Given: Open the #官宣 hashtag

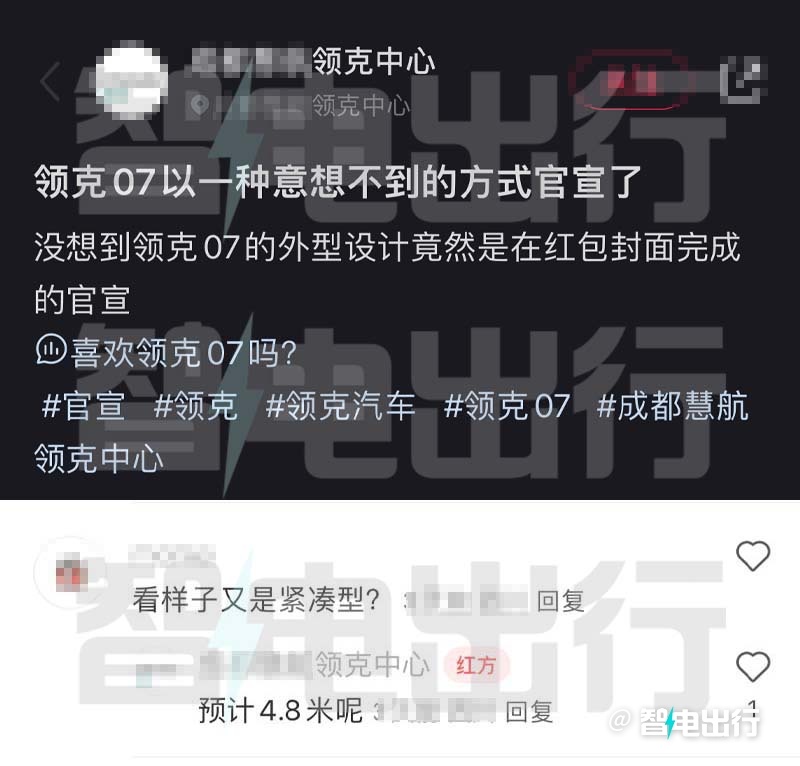Looking at the screenshot, I should pos(83,406).
